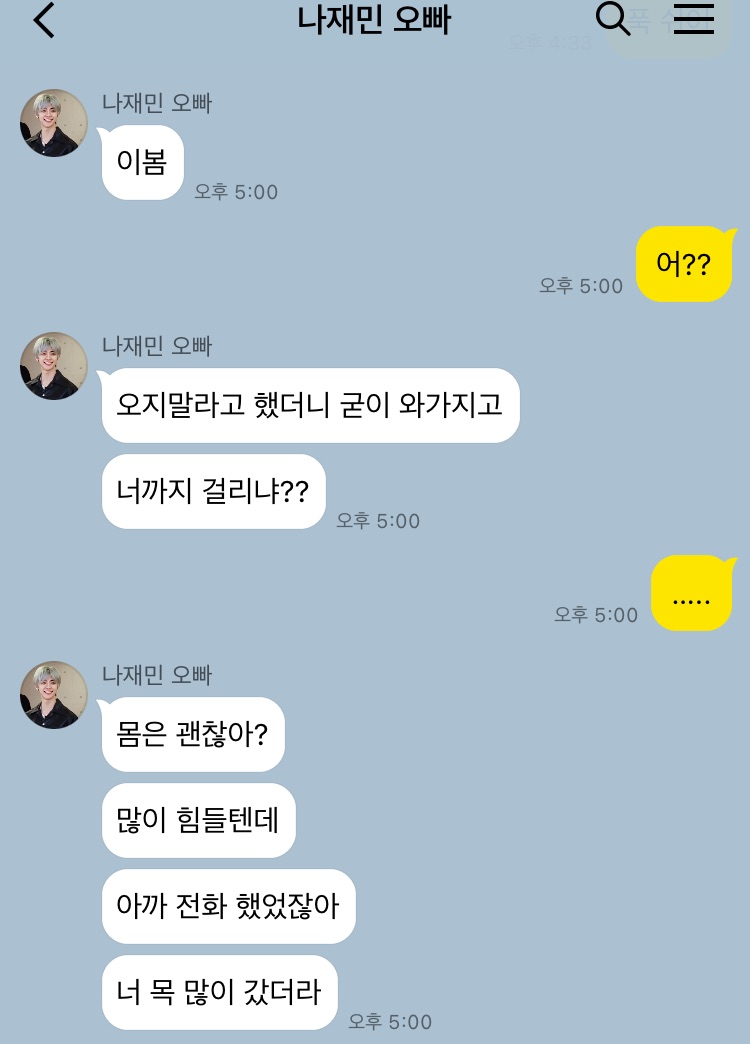
Task: Search within this conversation
Action: (612, 19)
